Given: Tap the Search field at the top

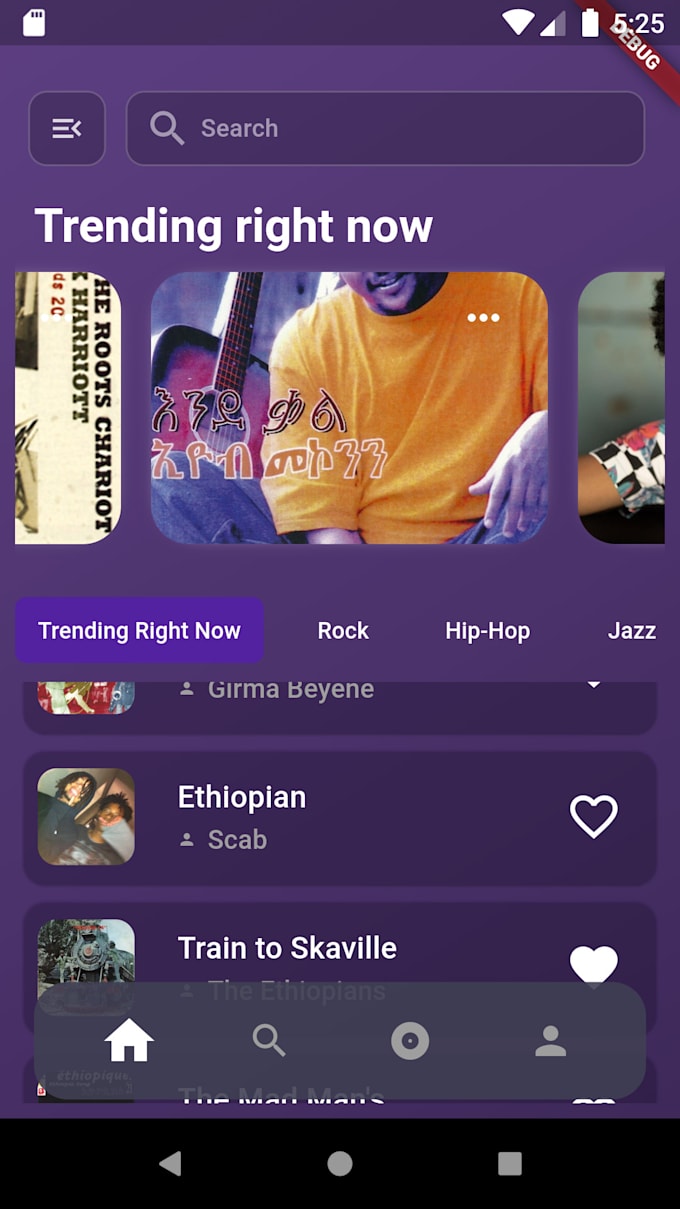Looking at the screenshot, I should (385, 128).
